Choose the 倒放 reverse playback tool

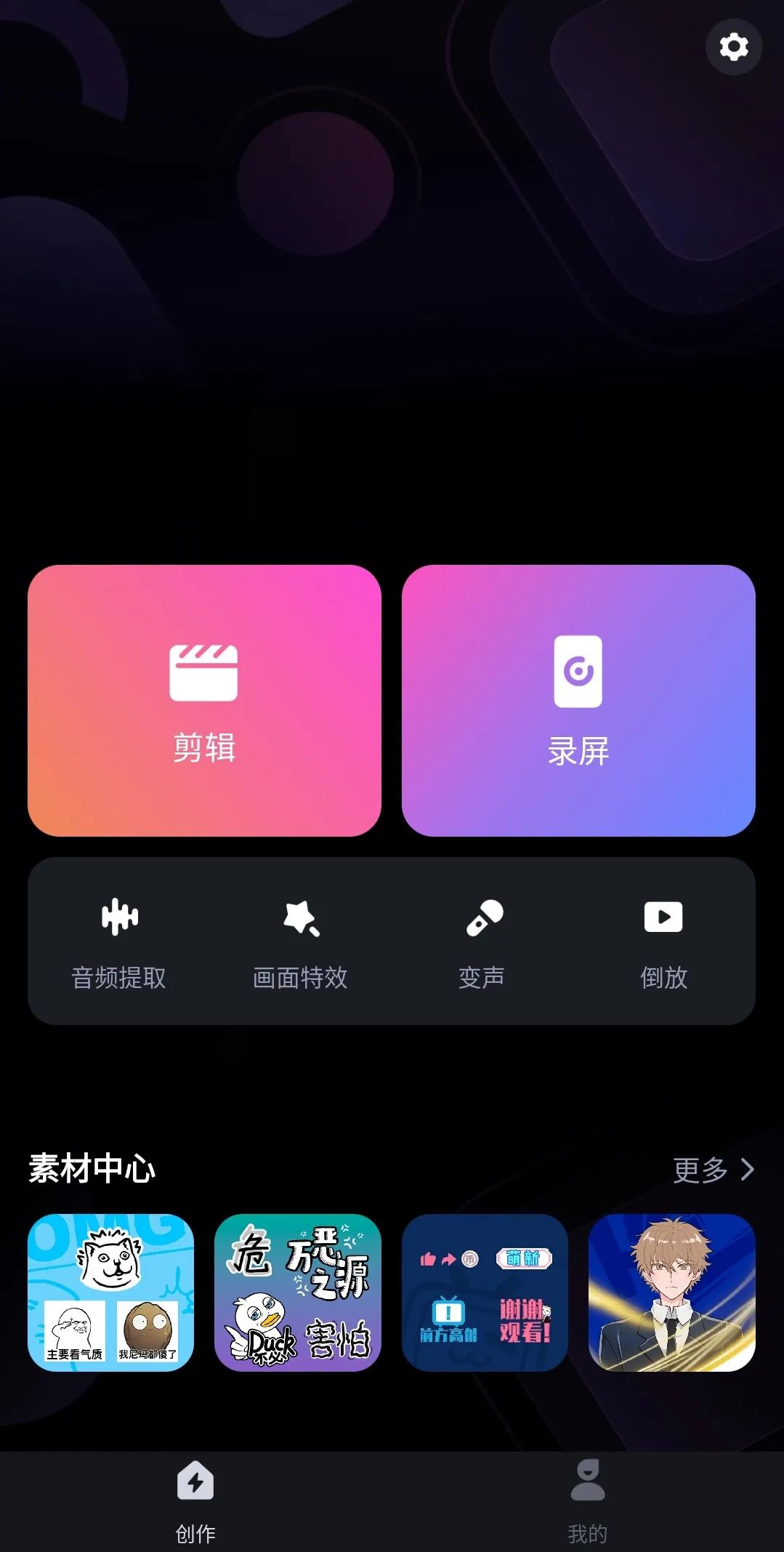point(663,941)
